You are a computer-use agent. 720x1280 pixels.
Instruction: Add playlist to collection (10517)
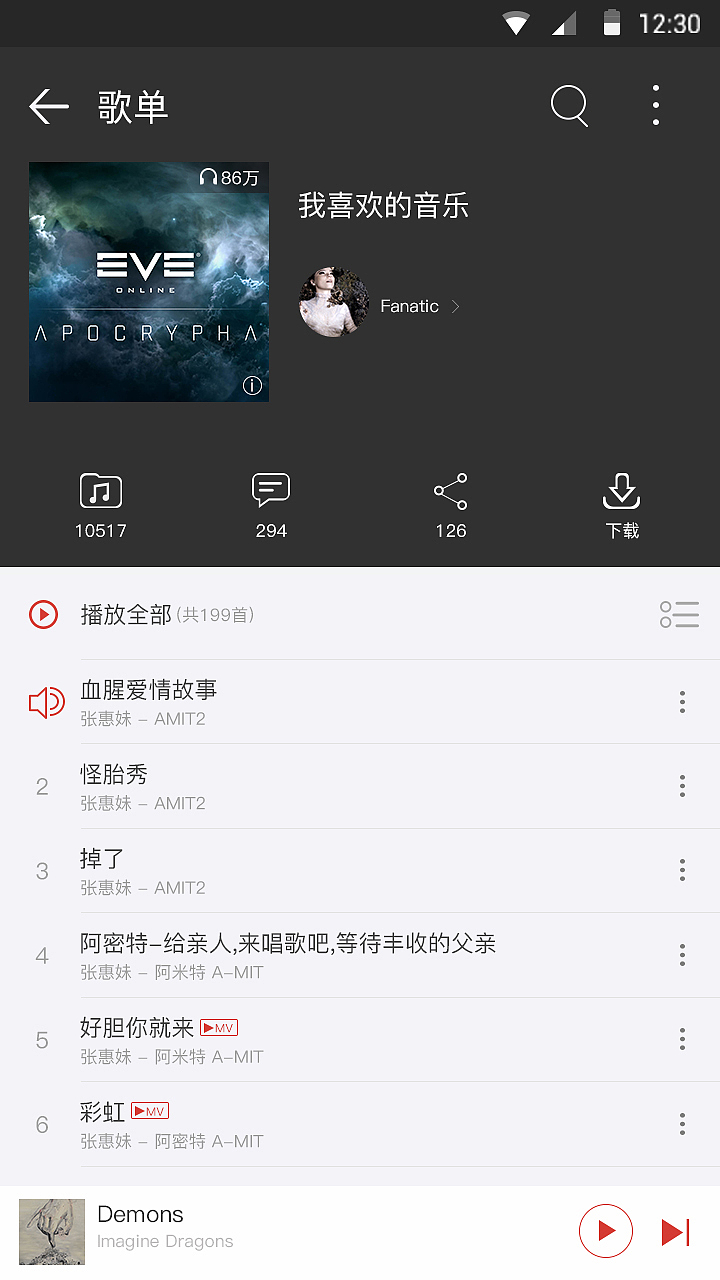(101, 506)
